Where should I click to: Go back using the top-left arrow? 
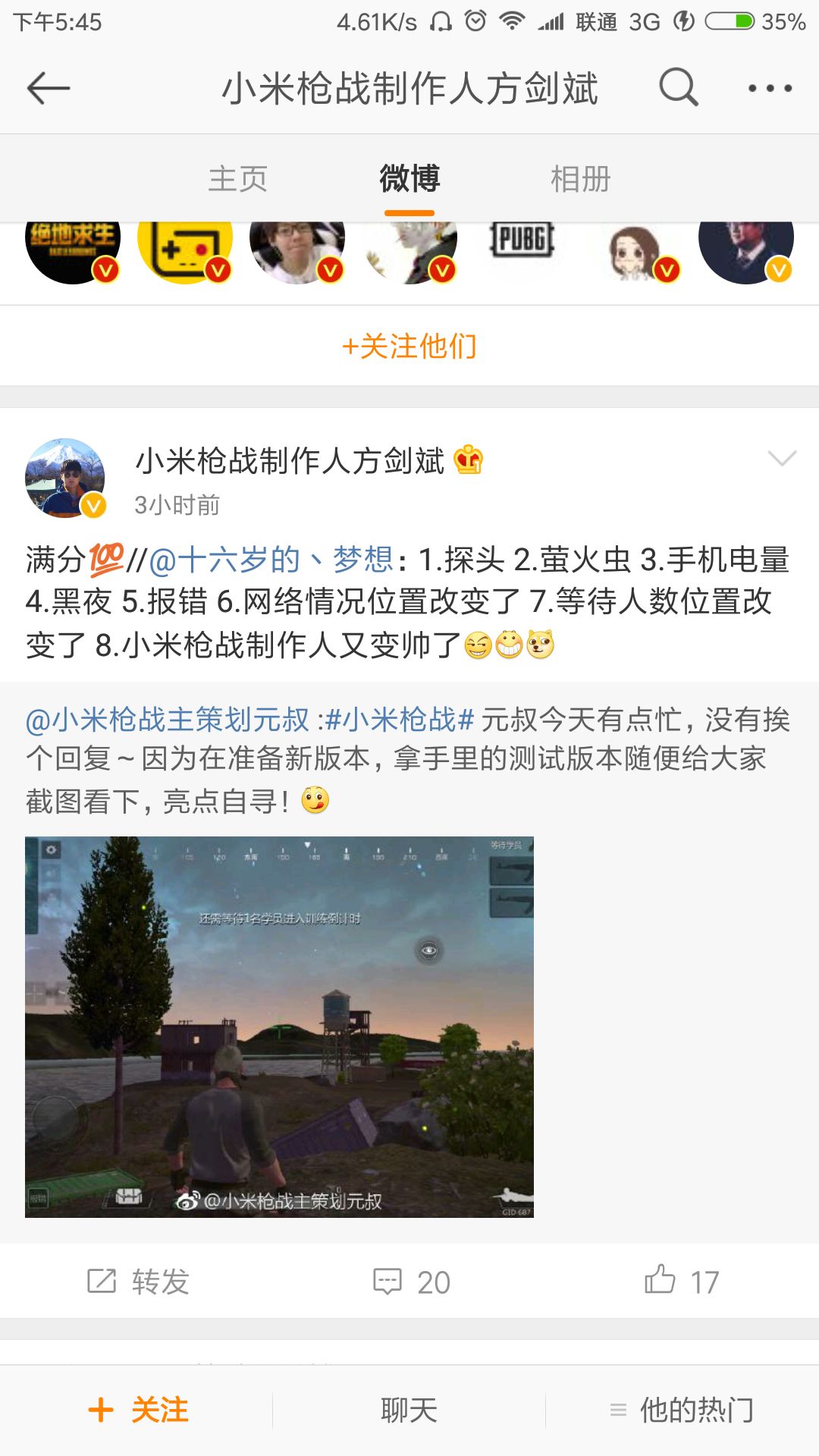(x=49, y=89)
